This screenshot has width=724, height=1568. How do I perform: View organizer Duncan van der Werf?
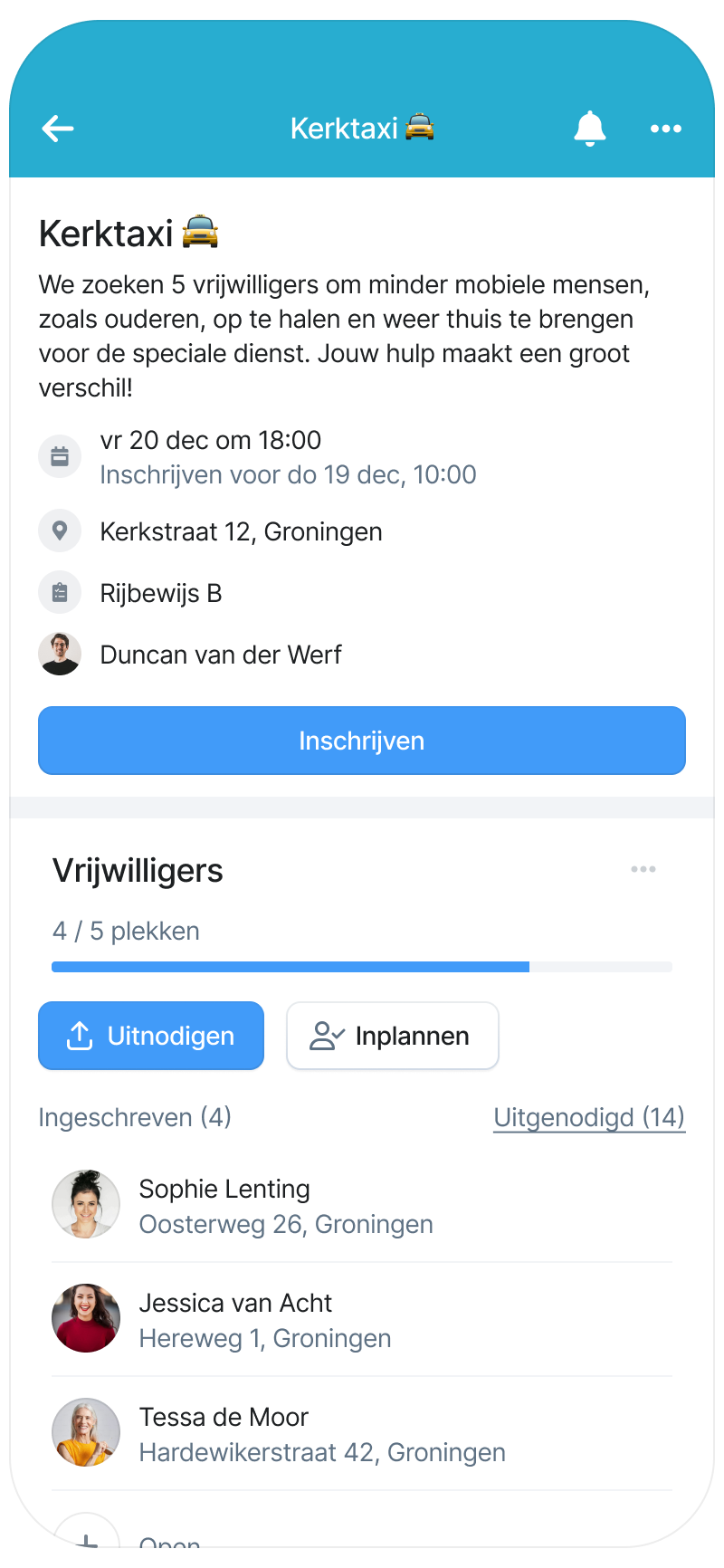[x=221, y=655]
